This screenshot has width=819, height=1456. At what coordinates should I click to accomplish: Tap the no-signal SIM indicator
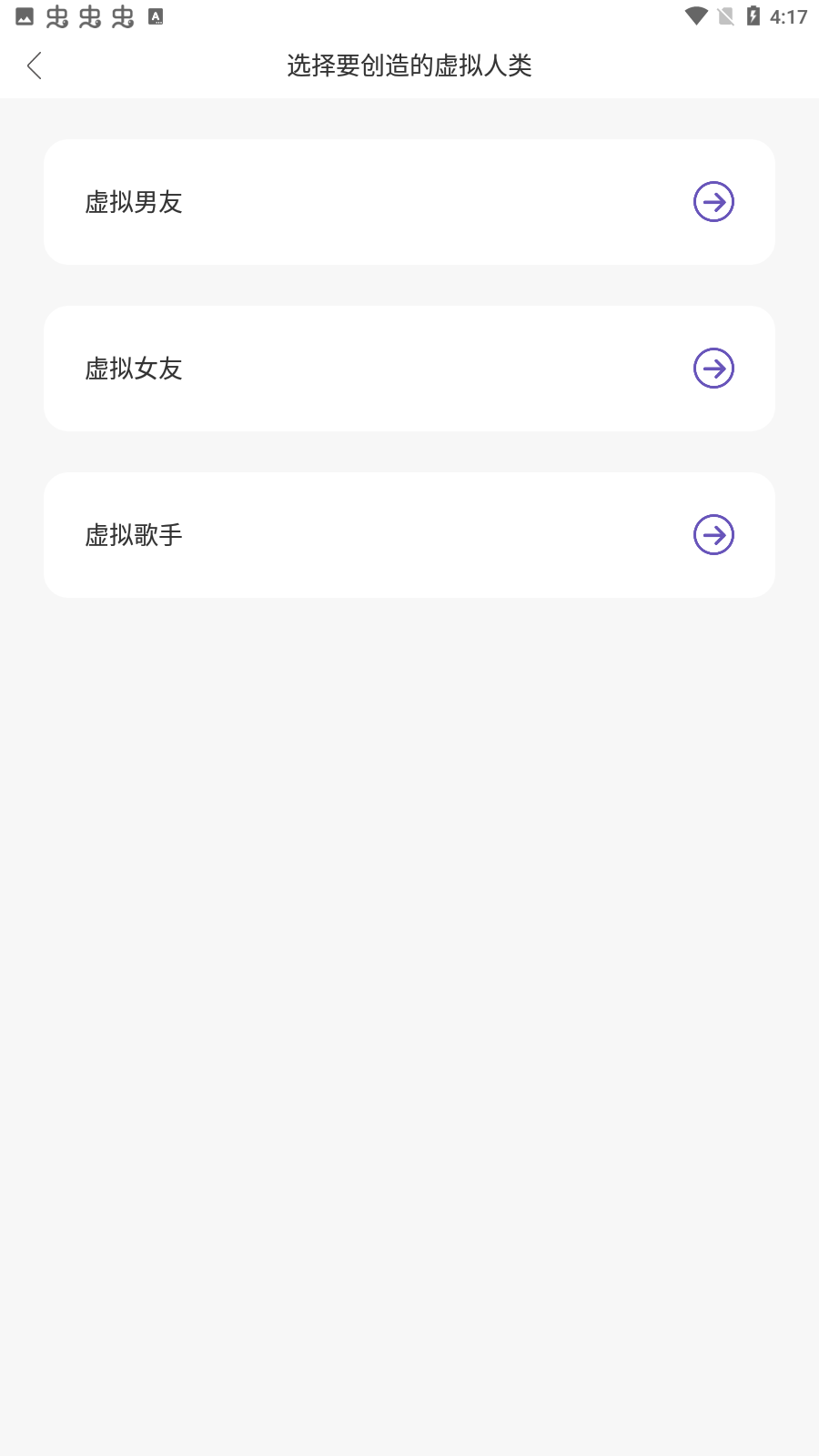pos(725,15)
